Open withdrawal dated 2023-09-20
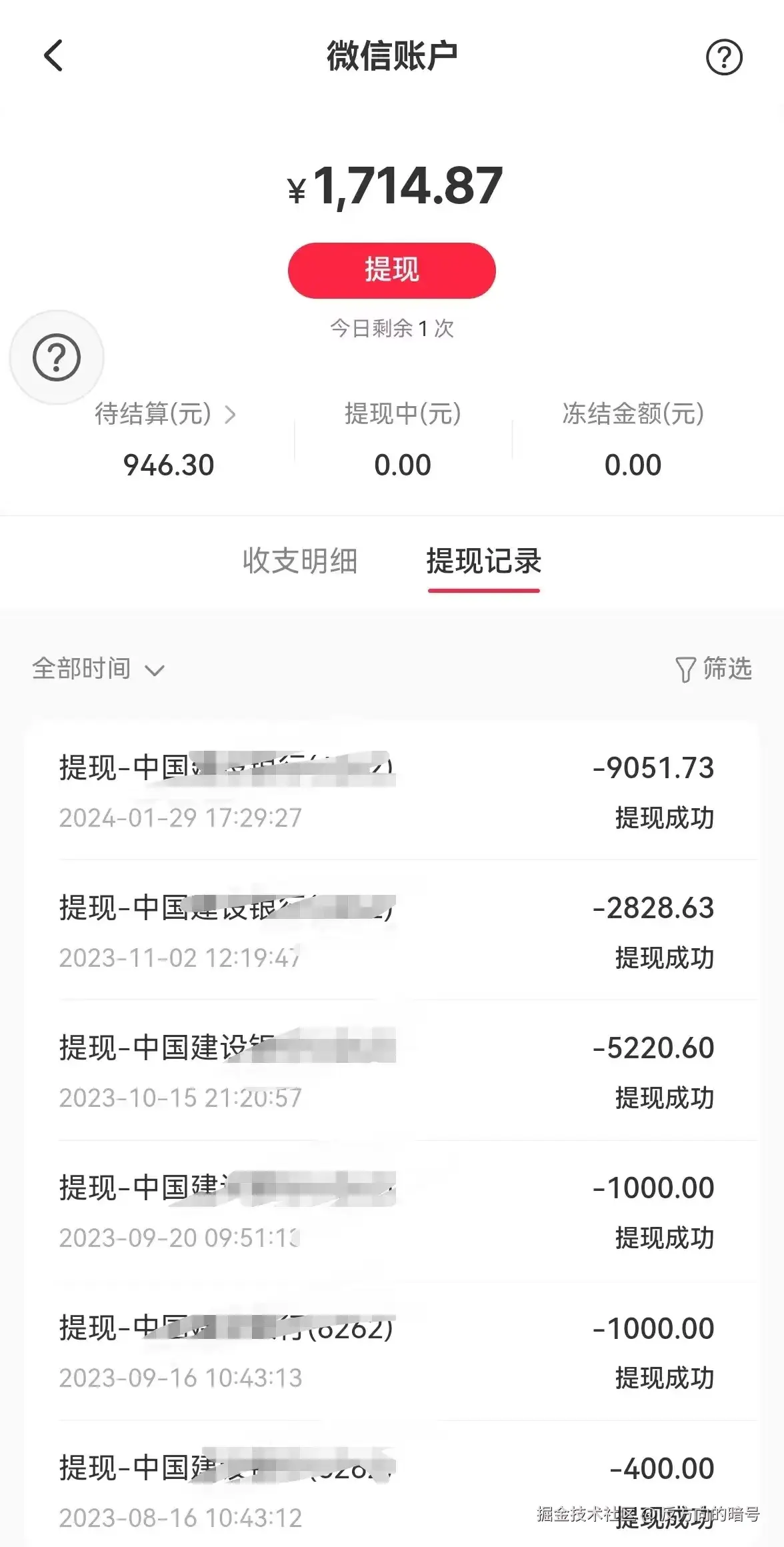784x1547 pixels. pos(391,1212)
